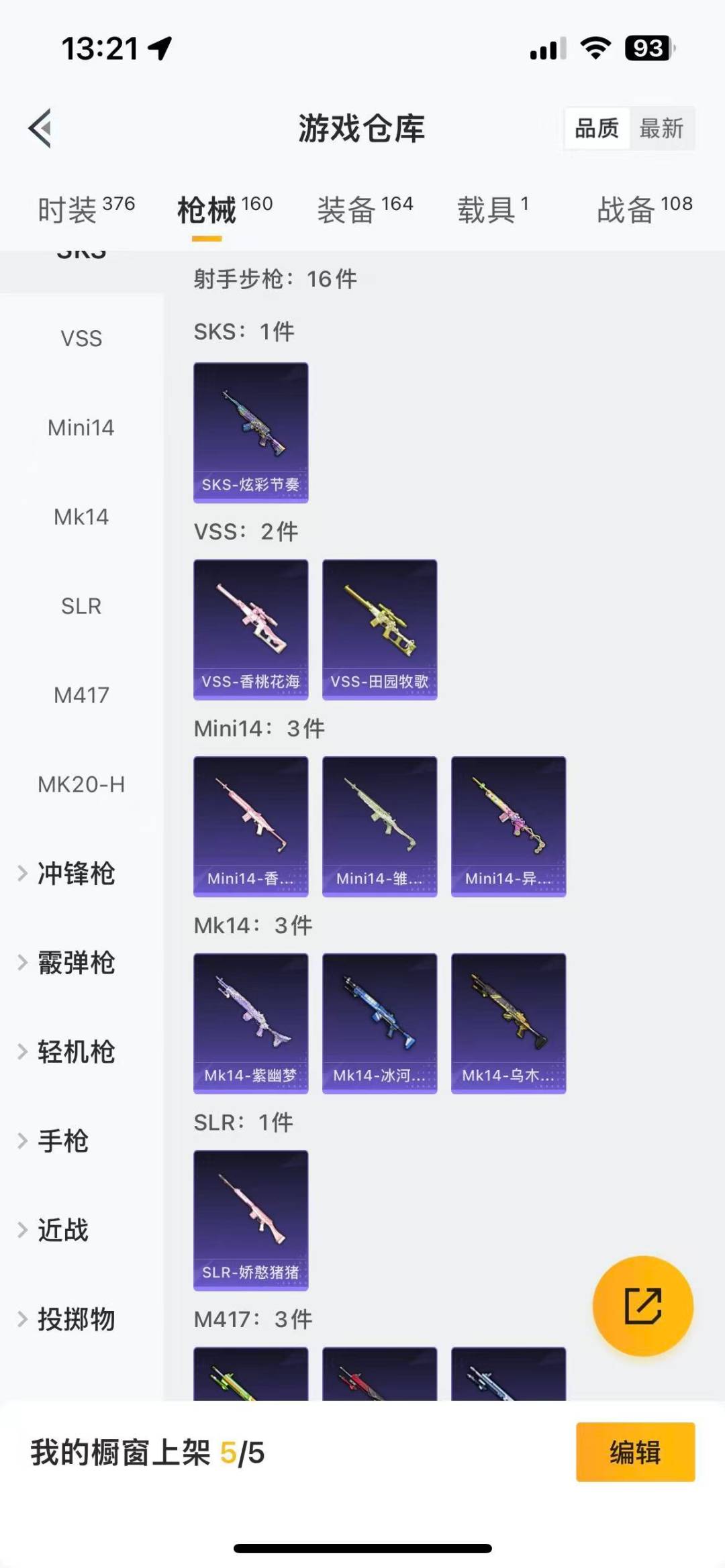Image resolution: width=725 pixels, height=1568 pixels.
Task: Open the SKS-炫彩节奏 skin
Action: pyautogui.click(x=251, y=433)
